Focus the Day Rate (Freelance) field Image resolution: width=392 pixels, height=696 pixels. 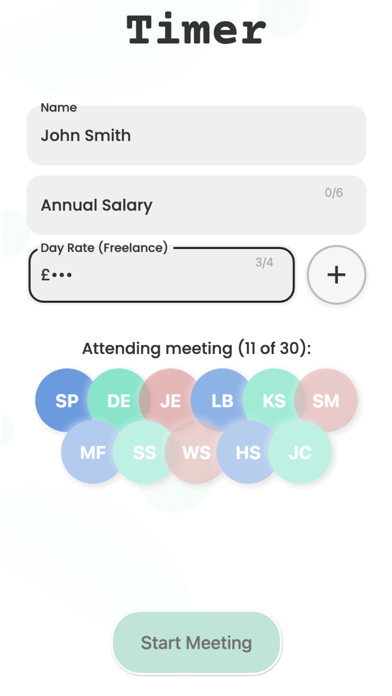[162, 275]
